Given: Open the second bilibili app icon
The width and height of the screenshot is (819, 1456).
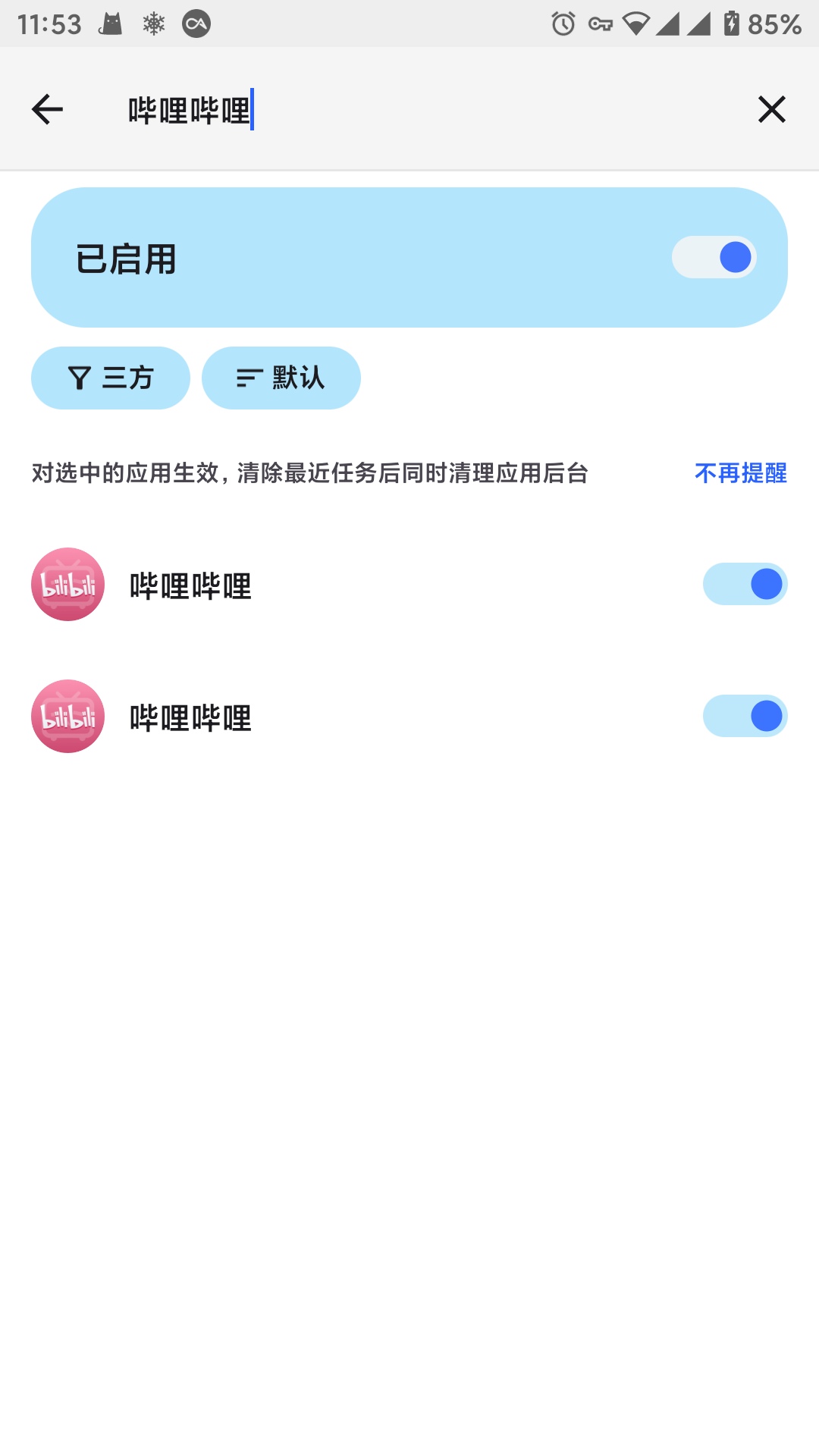Looking at the screenshot, I should pos(67,716).
